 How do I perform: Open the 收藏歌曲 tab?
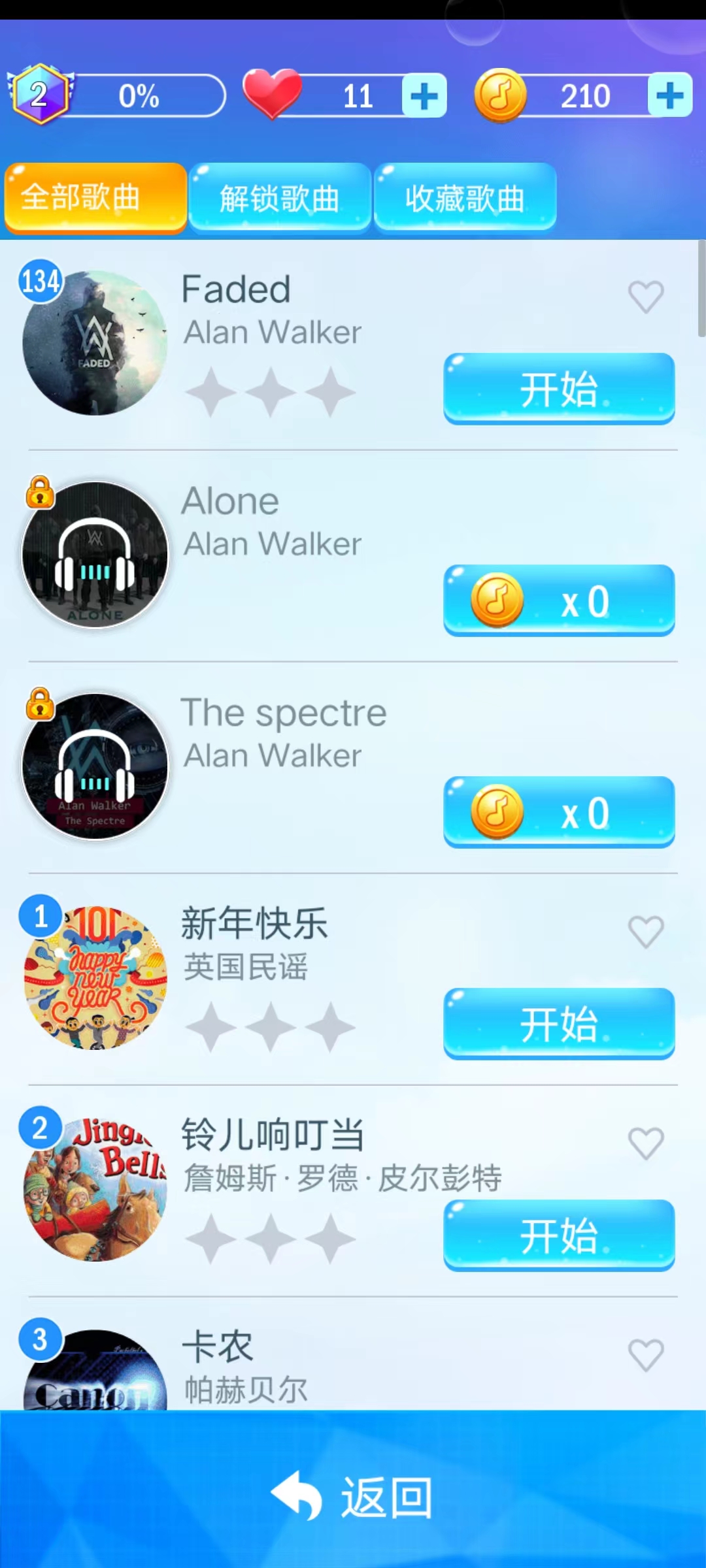[x=465, y=197]
